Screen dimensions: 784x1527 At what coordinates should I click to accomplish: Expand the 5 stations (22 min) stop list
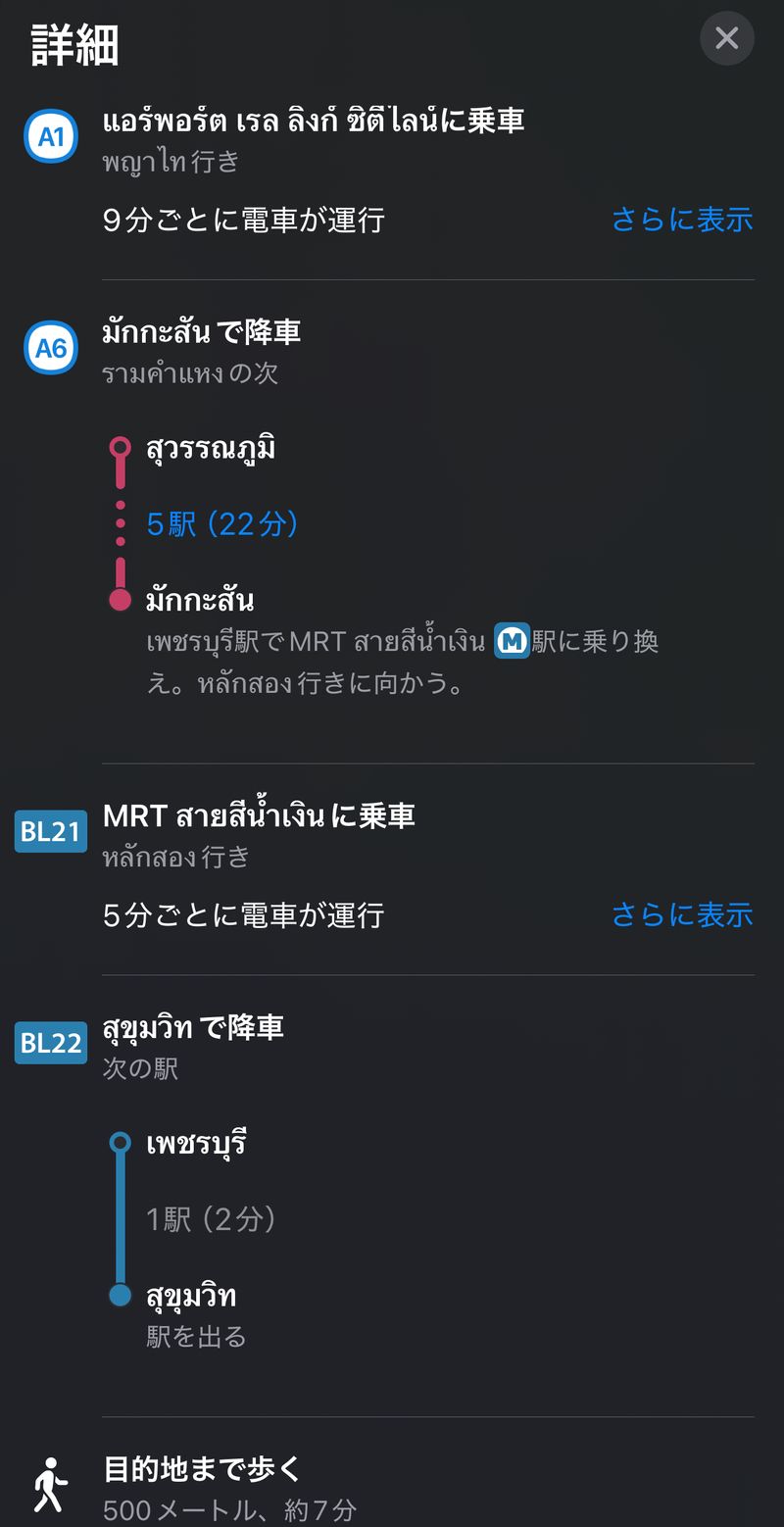[x=222, y=524]
